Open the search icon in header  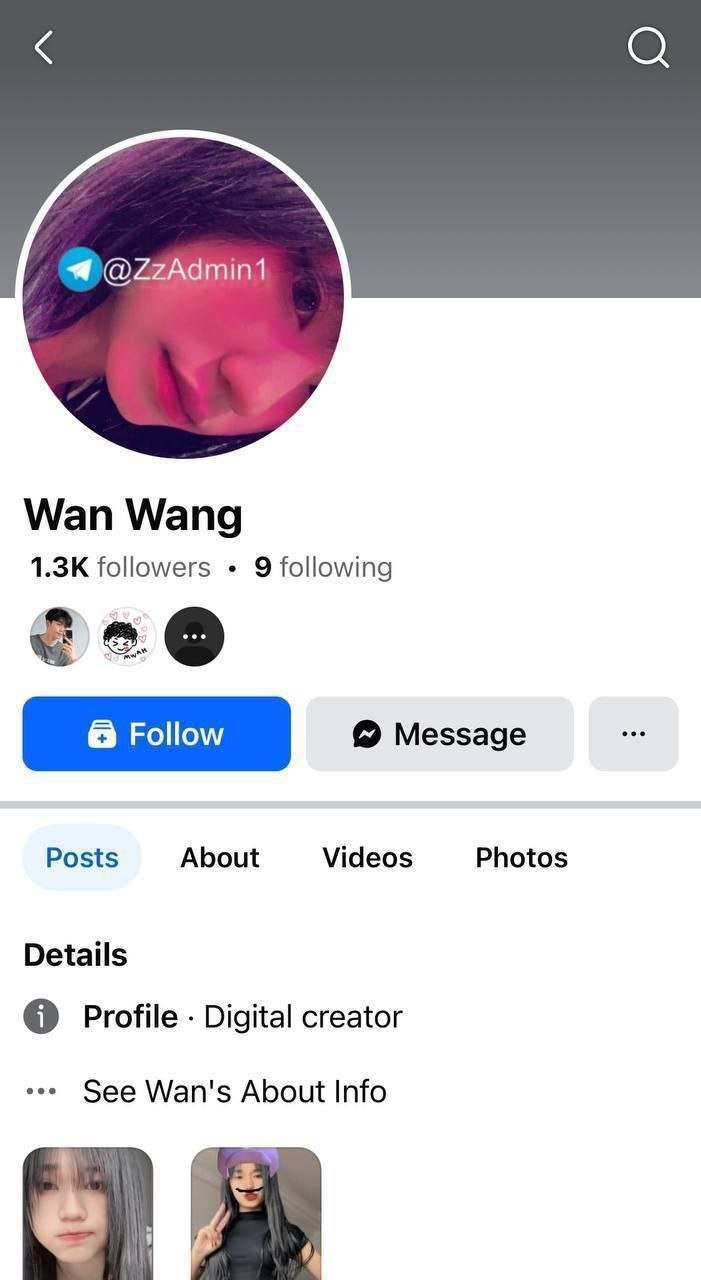pyautogui.click(x=648, y=47)
